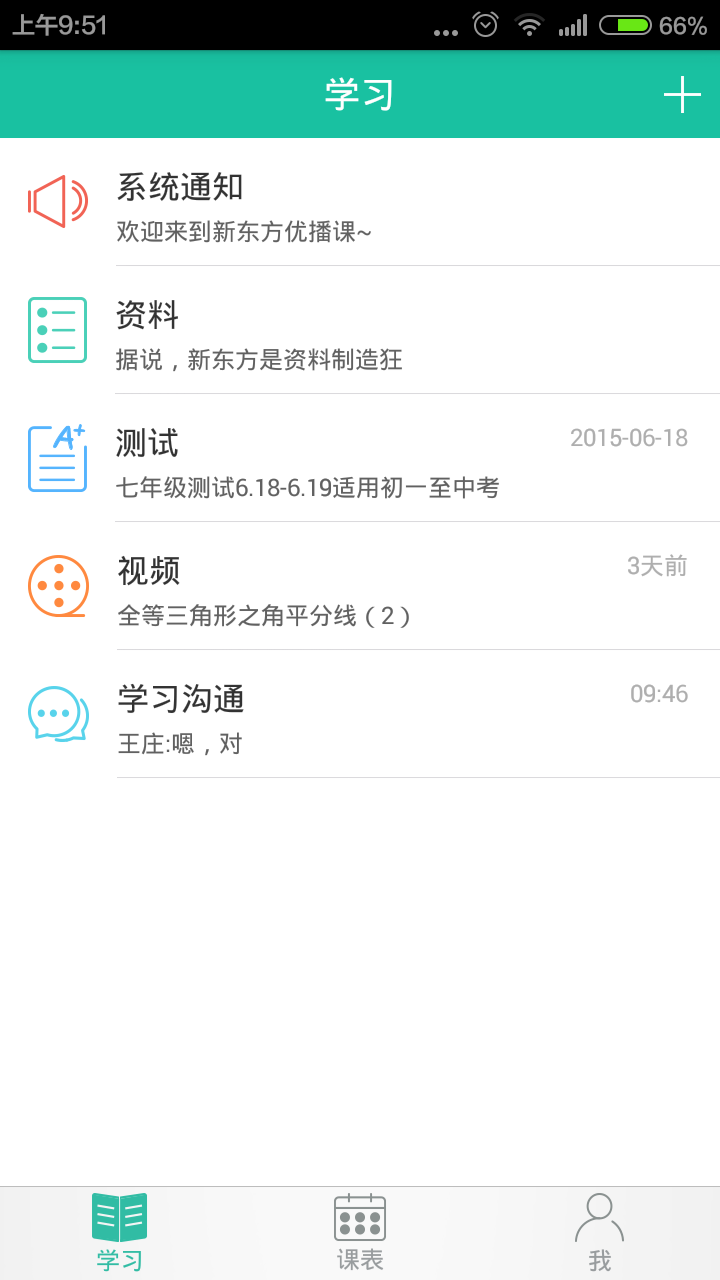Screen dimensions: 720x1280
Task: Open the 资料 materials row
Action: (360, 331)
